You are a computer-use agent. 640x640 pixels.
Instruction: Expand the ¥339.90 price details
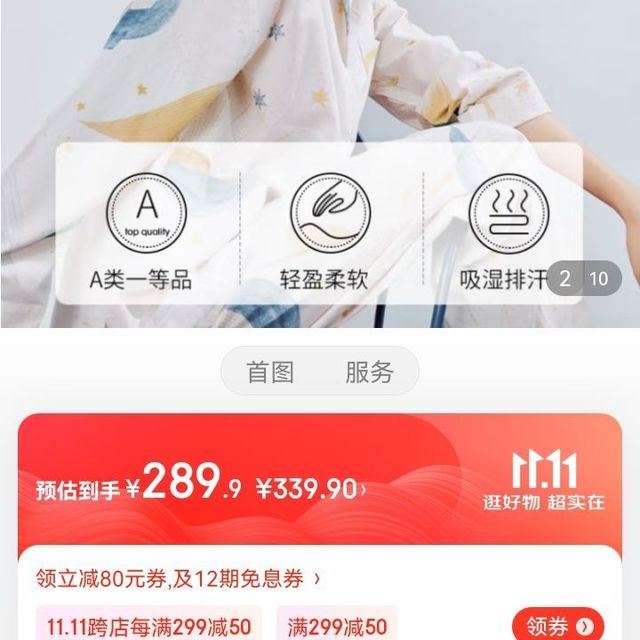pos(311,489)
